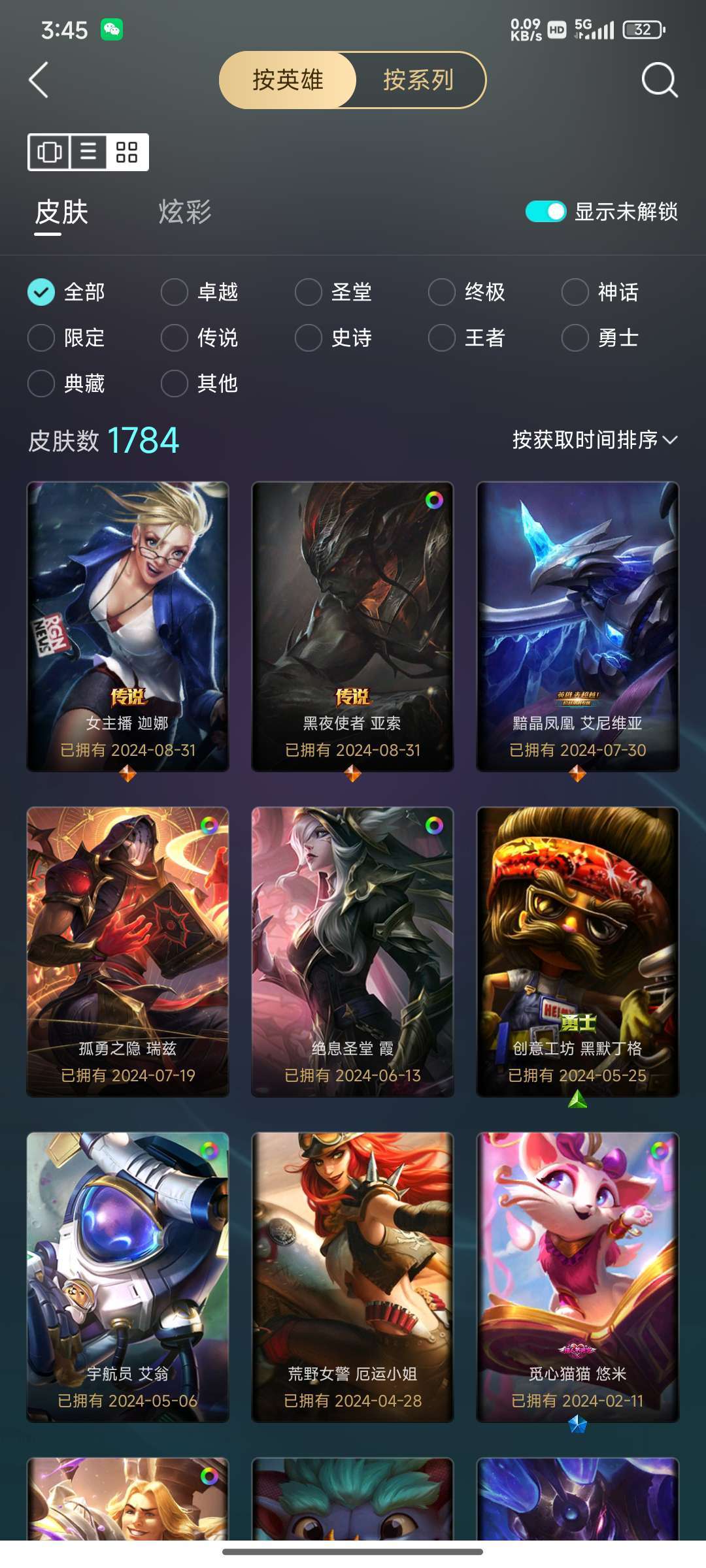Switch to card view layout icon

pyautogui.click(x=50, y=153)
